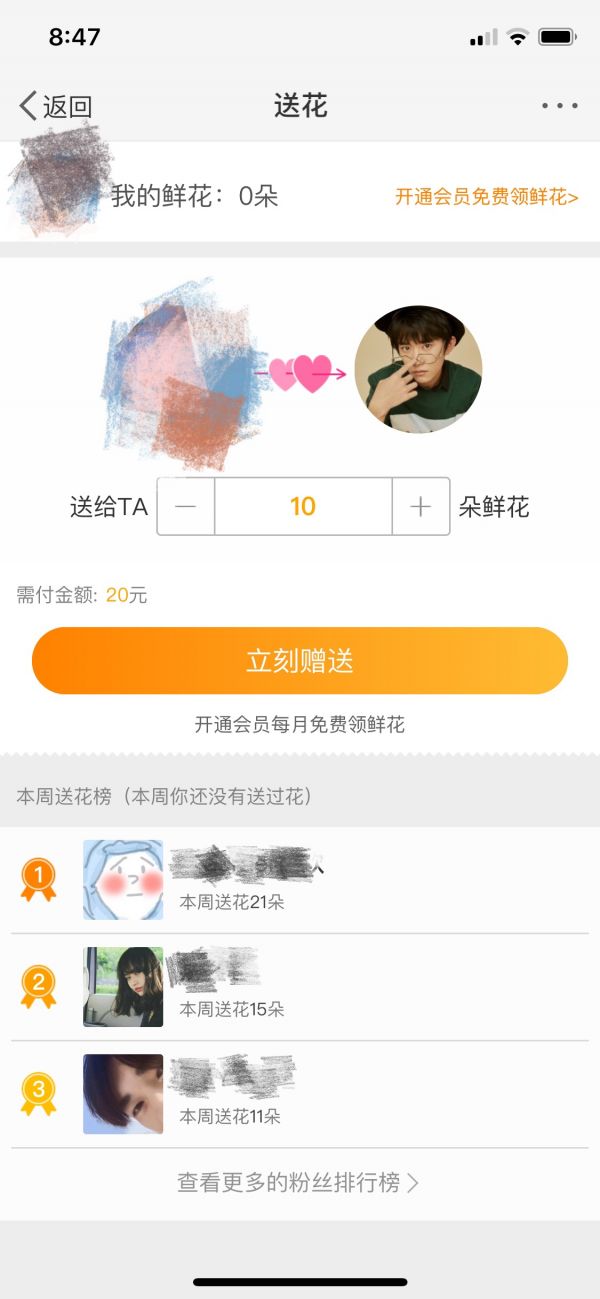Tap 开通会员免费领鲜花 link
The width and height of the screenshot is (600, 1299).
(486, 196)
